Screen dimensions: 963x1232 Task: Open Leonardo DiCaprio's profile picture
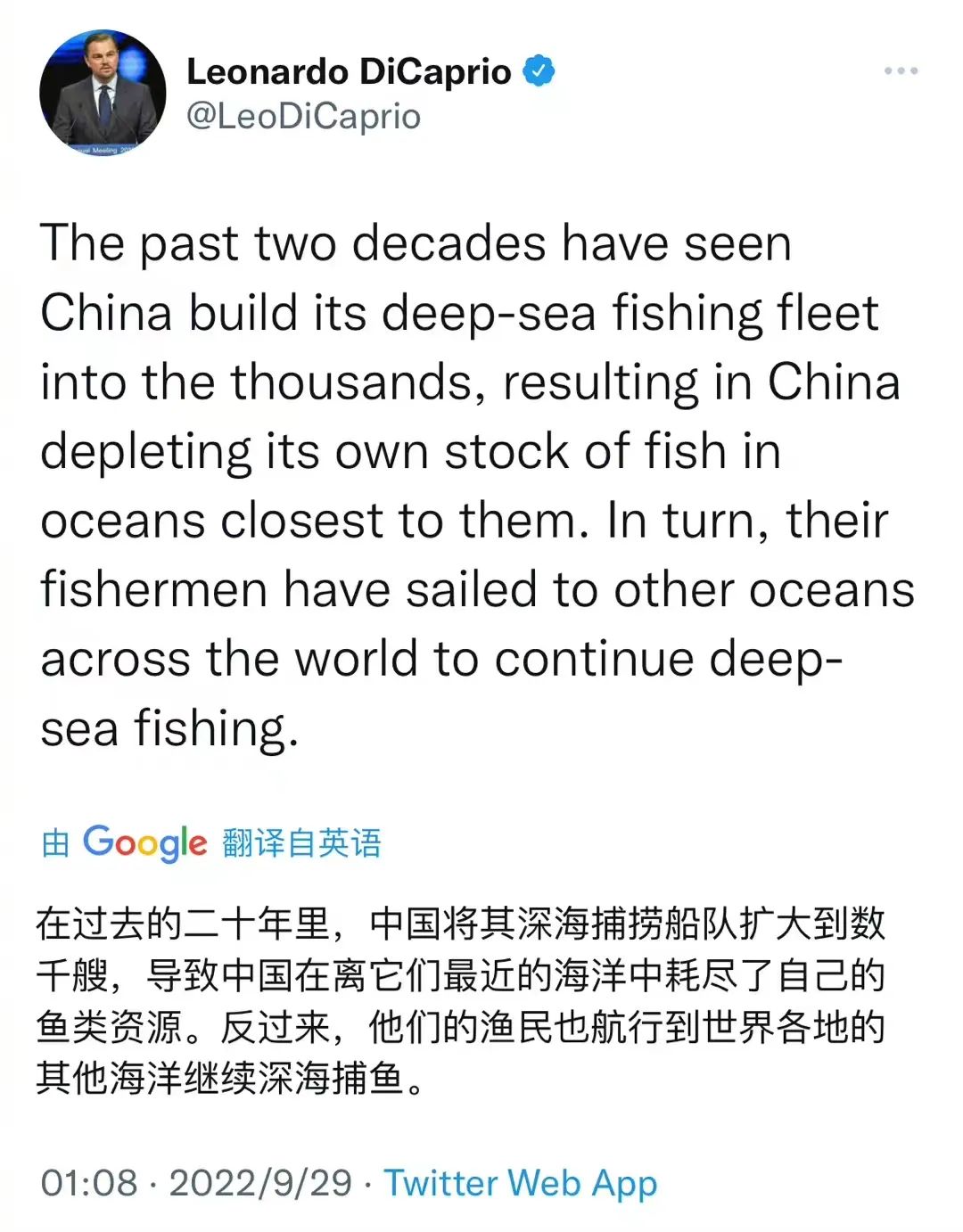point(103,93)
